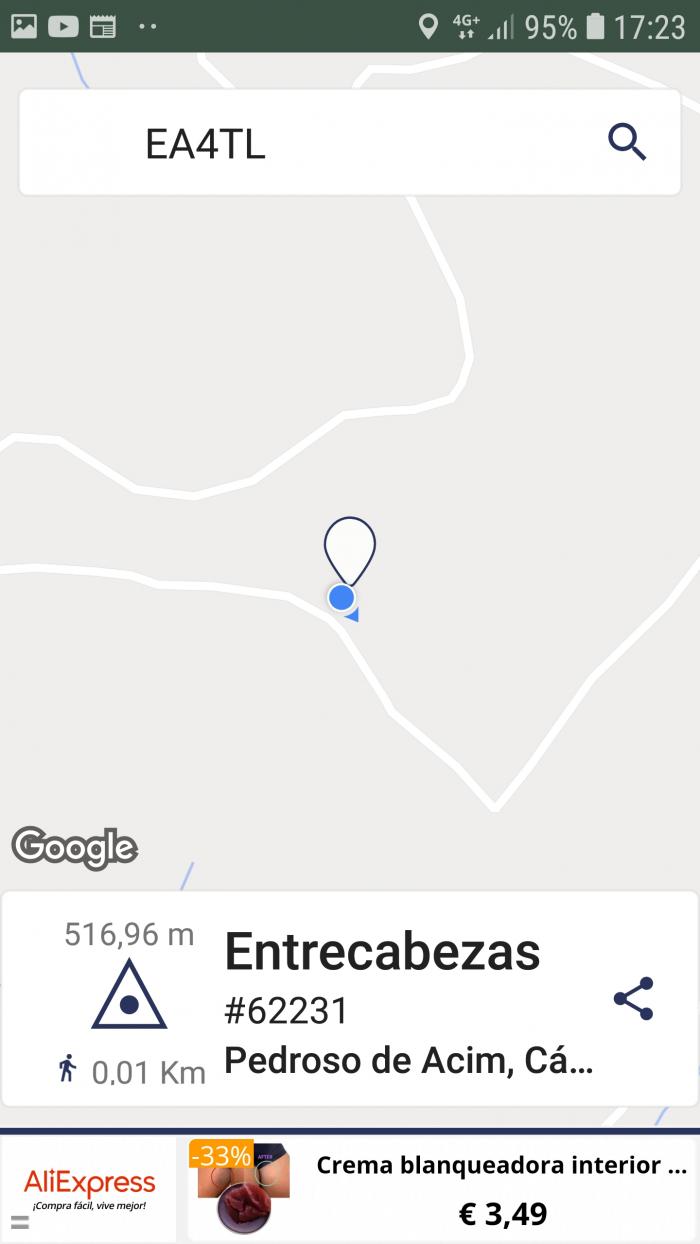Viewport: 700px width, 1244px height.
Task: Tap the map marker pin
Action: [350, 551]
